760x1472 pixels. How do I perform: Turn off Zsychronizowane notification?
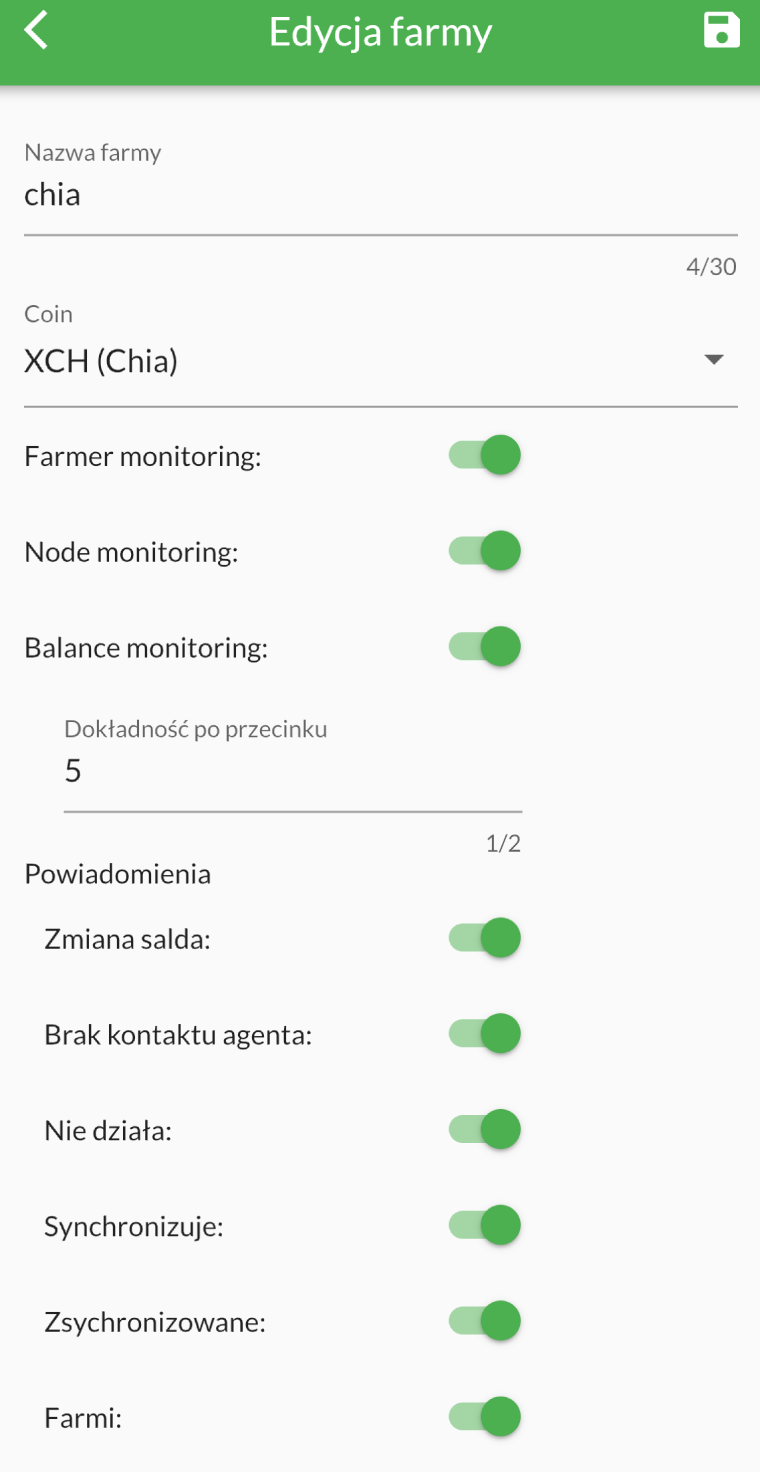pos(485,1322)
